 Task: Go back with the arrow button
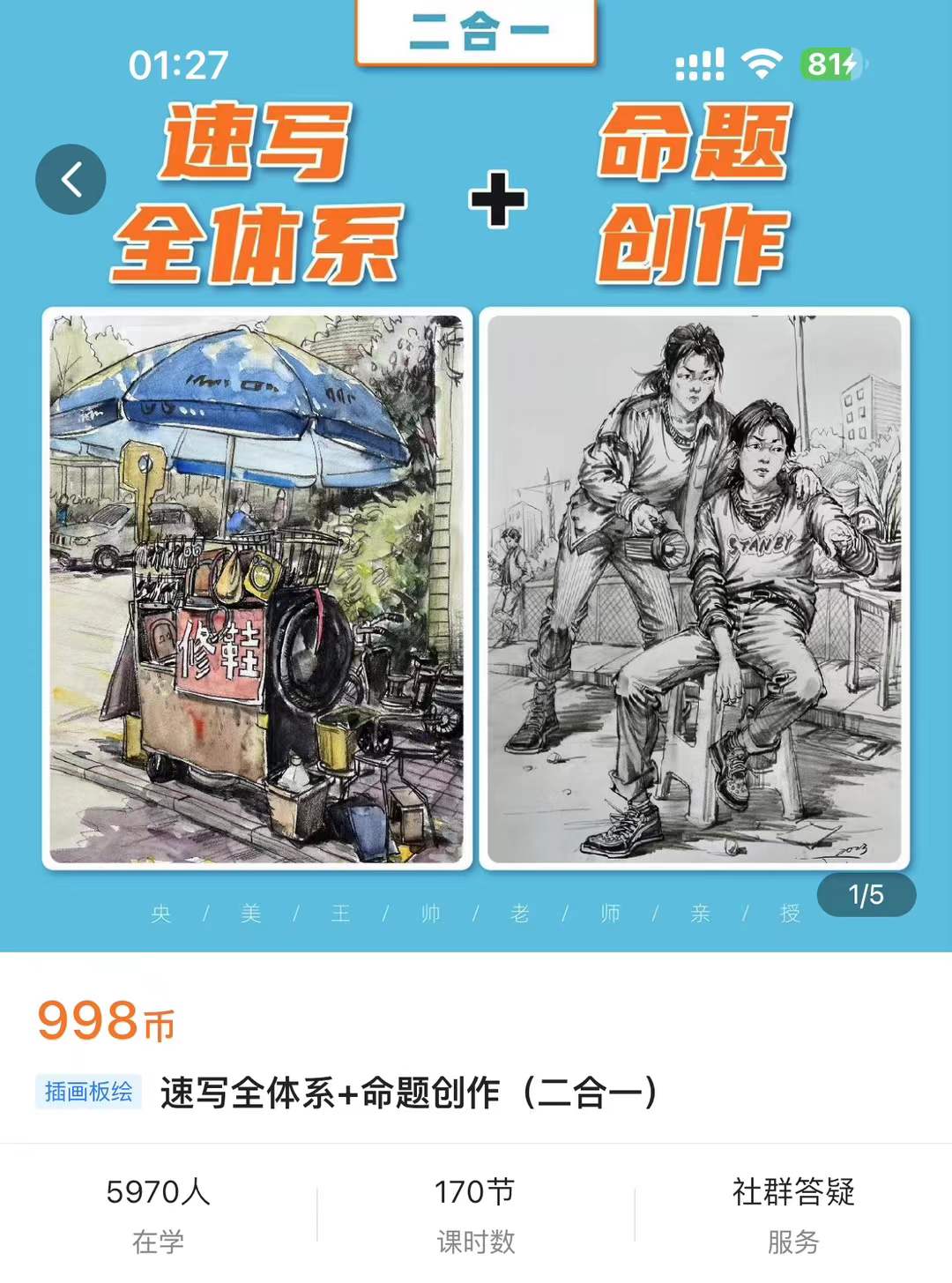(x=71, y=179)
